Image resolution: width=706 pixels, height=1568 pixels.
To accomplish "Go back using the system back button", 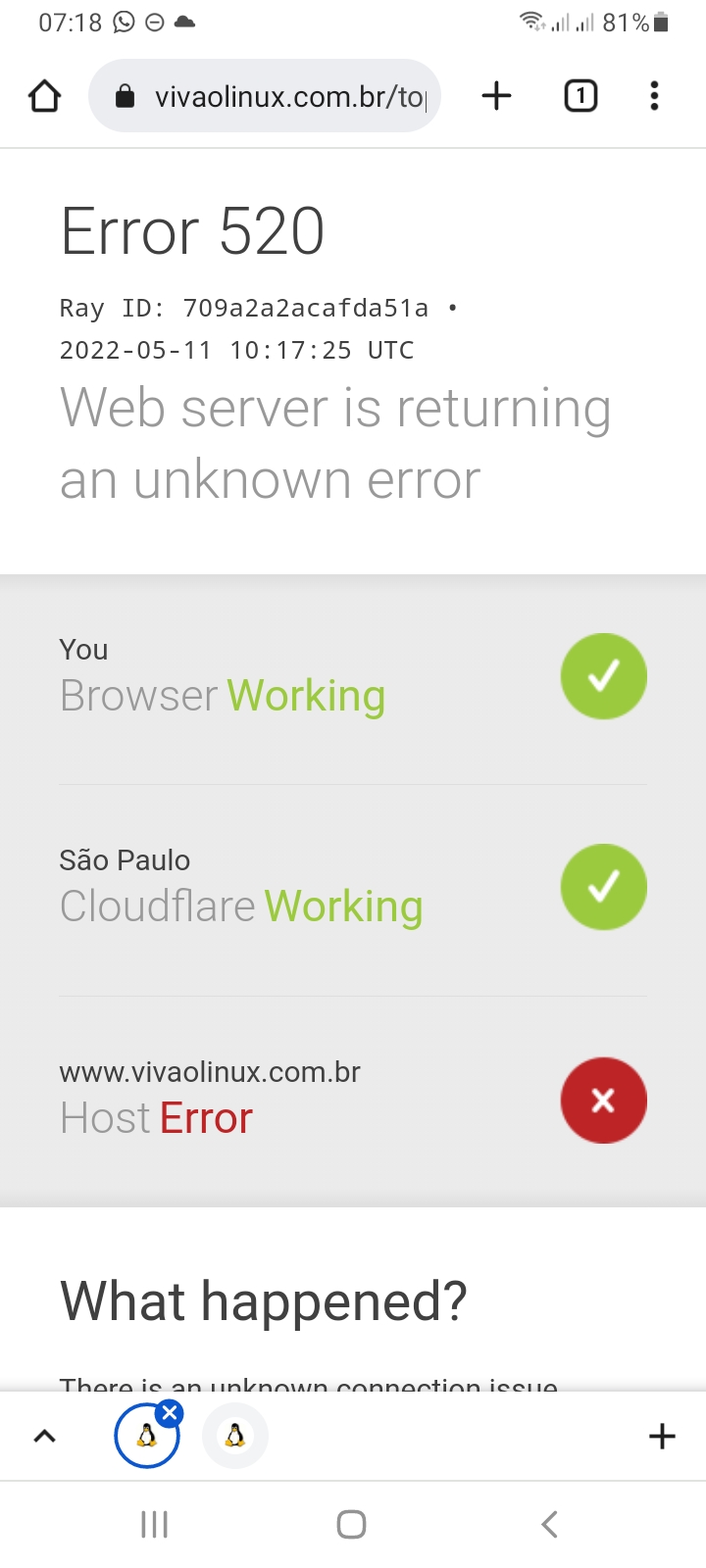I will tap(549, 1524).
